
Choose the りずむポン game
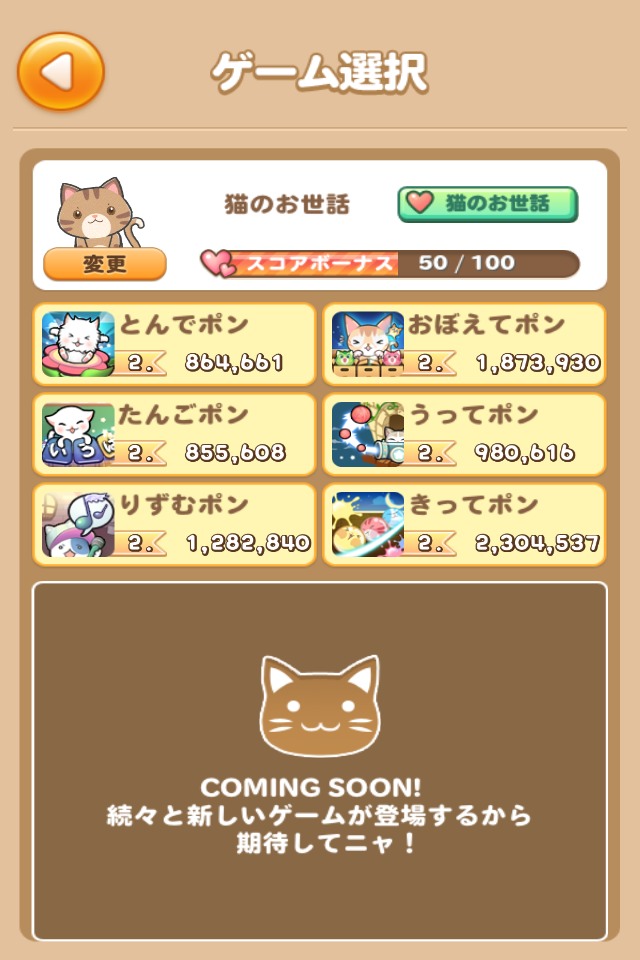click(175, 524)
